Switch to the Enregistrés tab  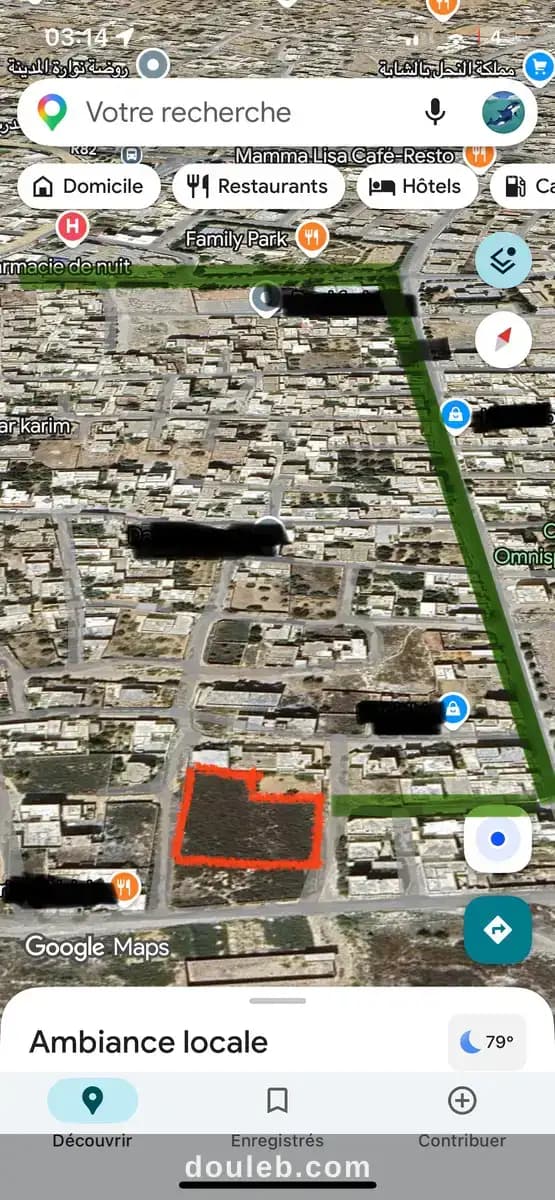click(x=277, y=1114)
